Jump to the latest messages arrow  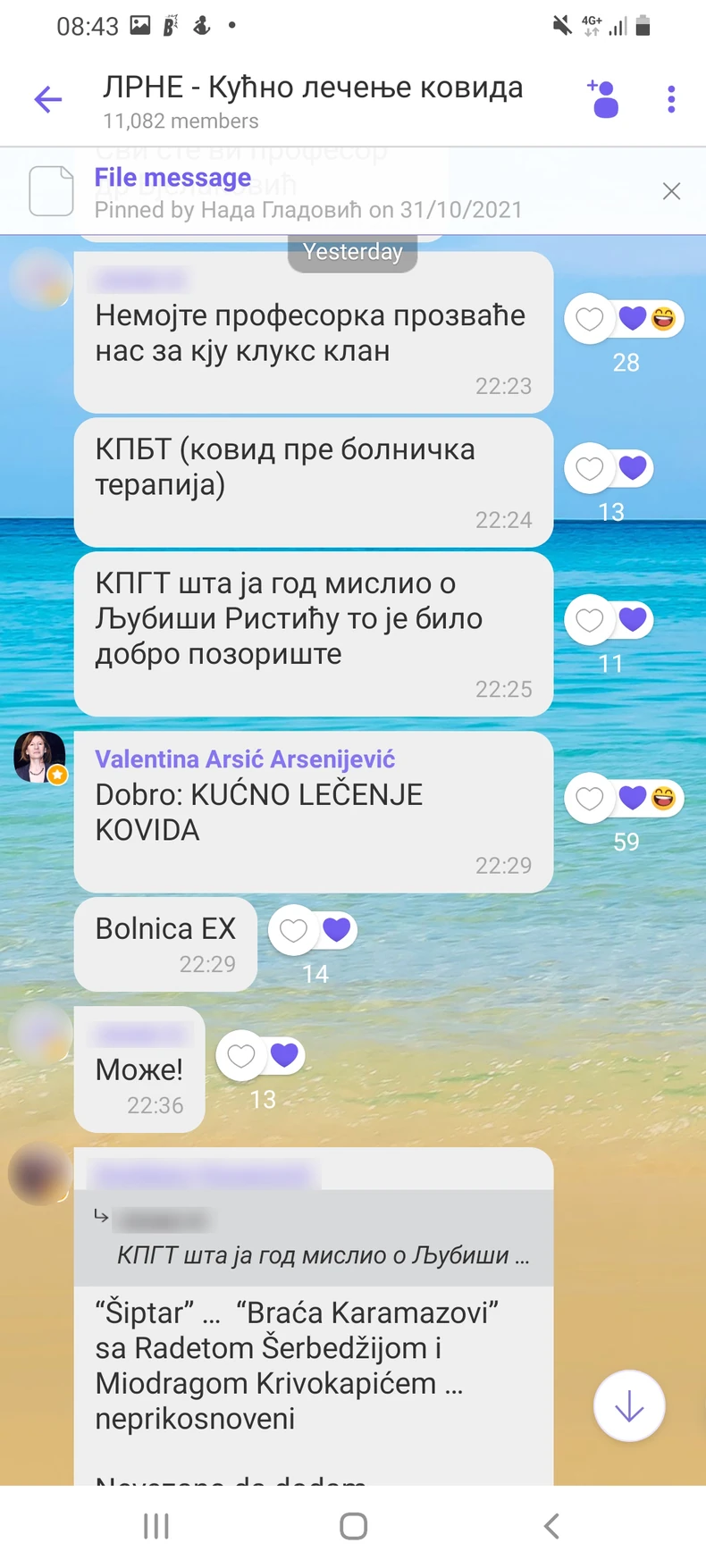[x=629, y=1406]
